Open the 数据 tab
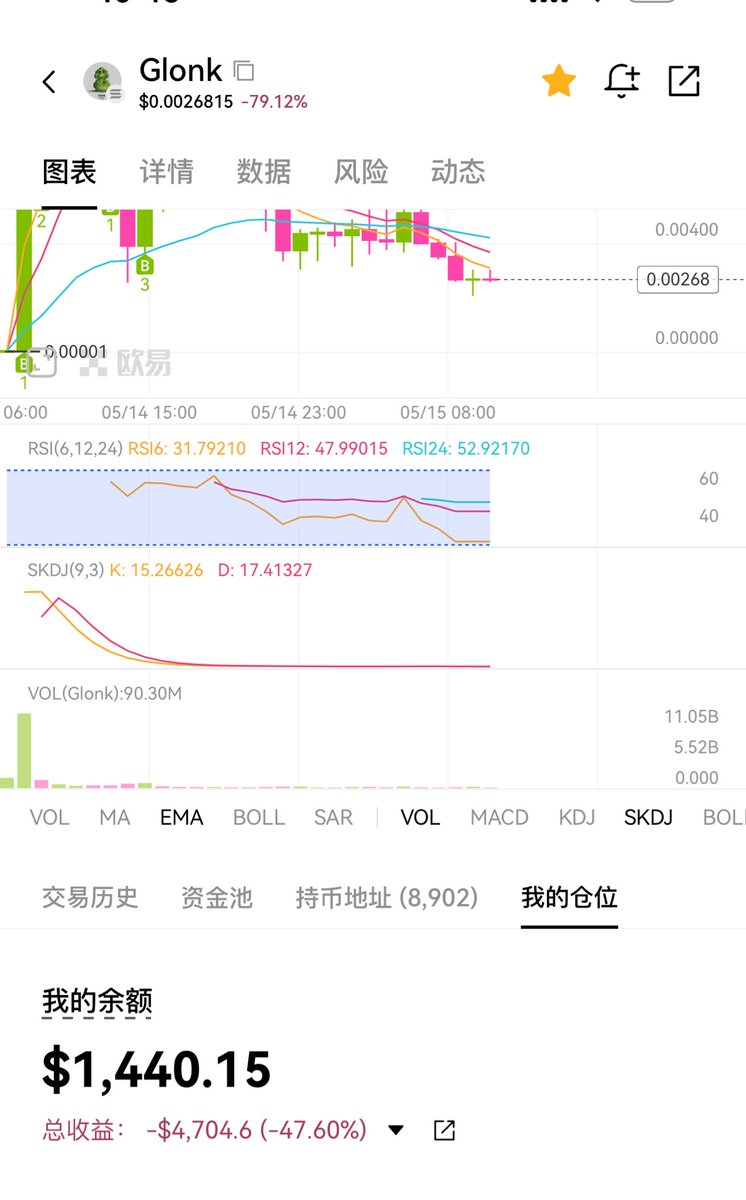 (x=263, y=172)
